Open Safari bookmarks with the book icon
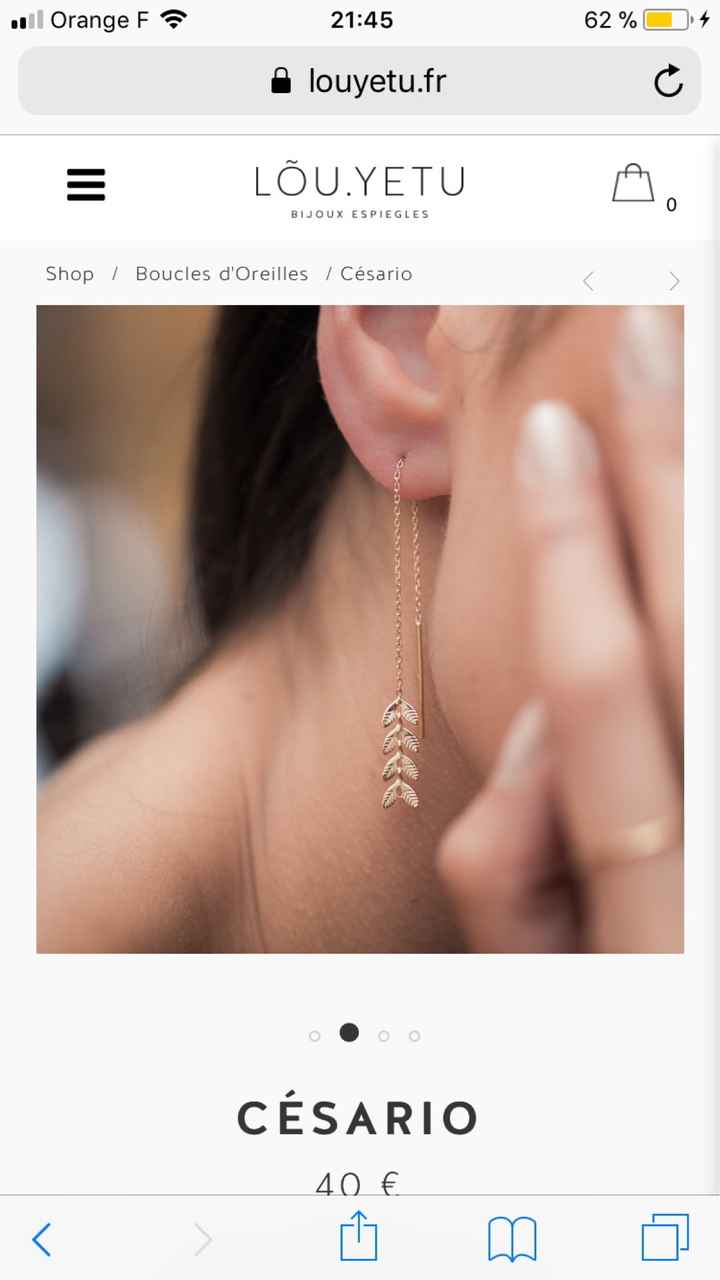This screenshot has height=1280, width=720. coord(512,1238)
